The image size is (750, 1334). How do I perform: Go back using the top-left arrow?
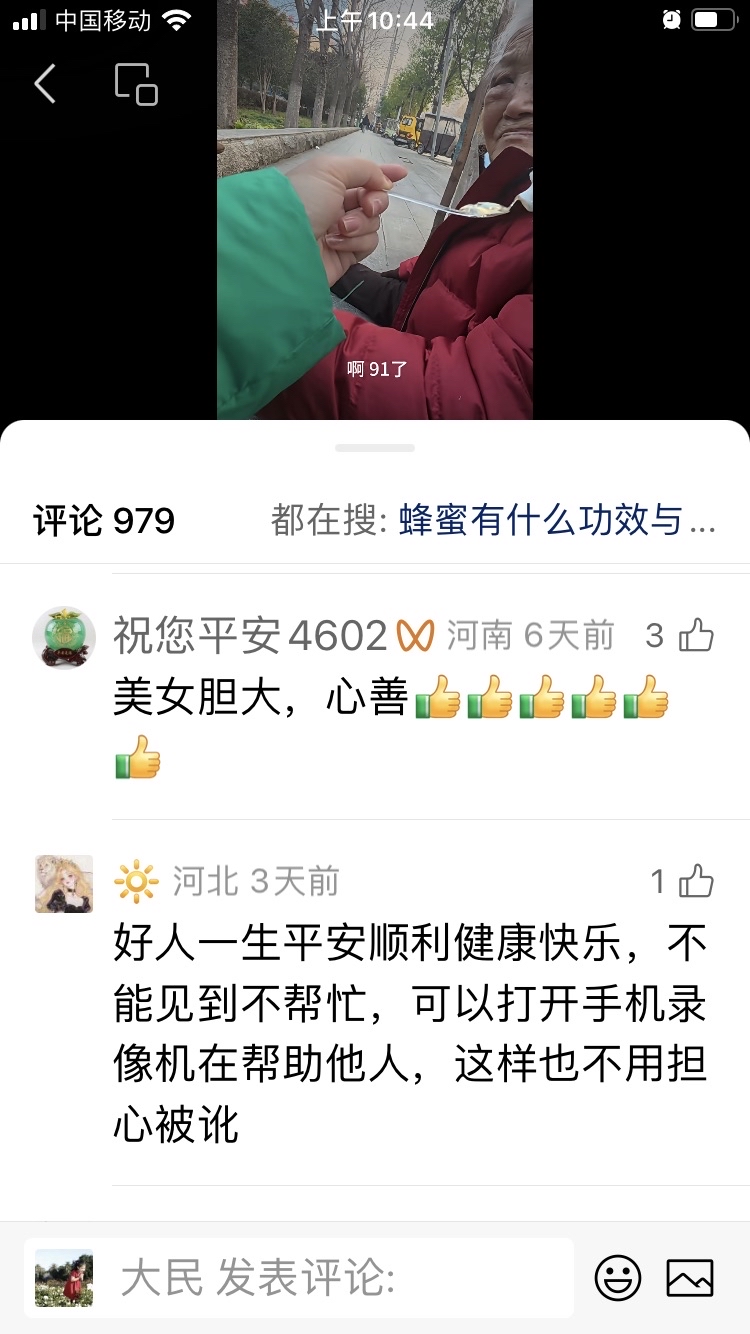[x=44, y=85]
